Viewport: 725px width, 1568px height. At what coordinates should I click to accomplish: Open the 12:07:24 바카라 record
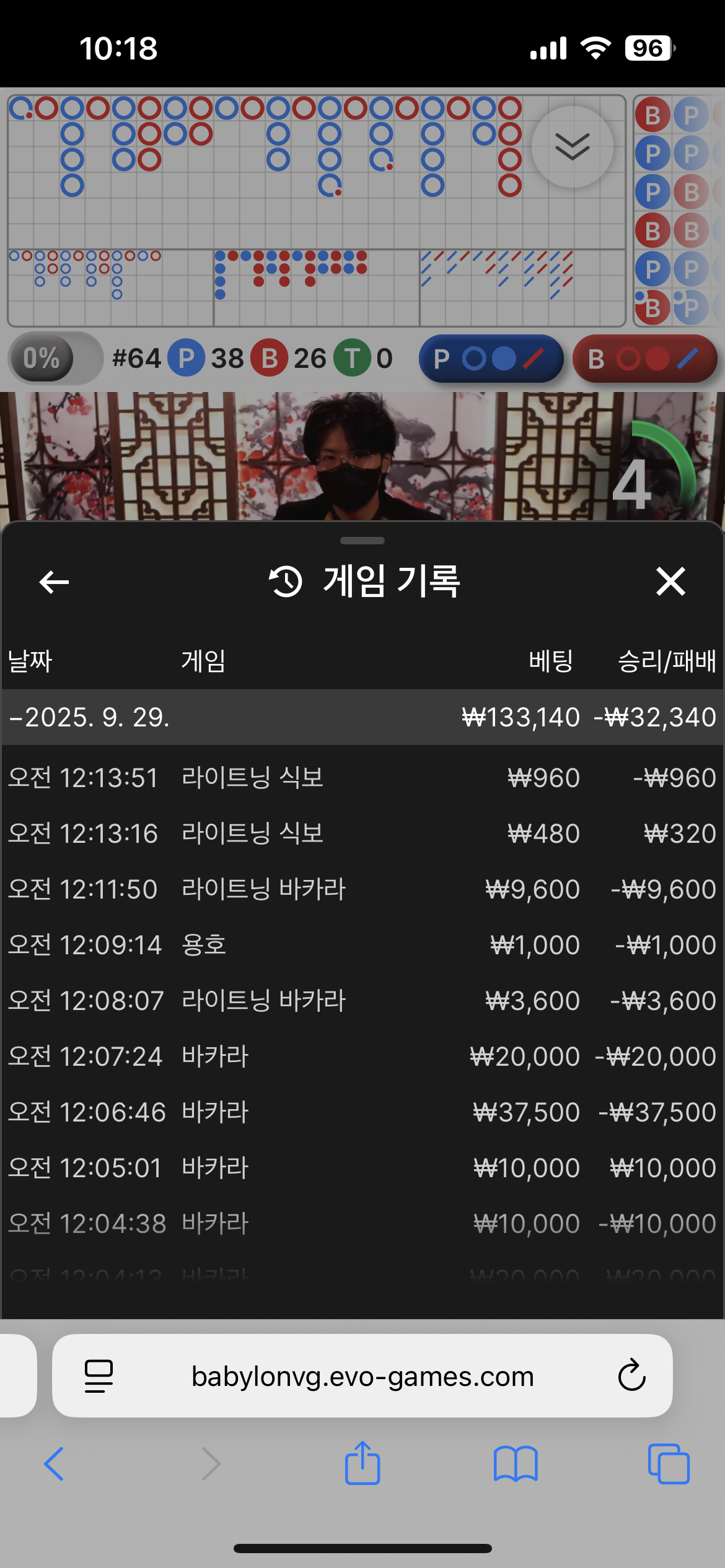pos(362,1056)
